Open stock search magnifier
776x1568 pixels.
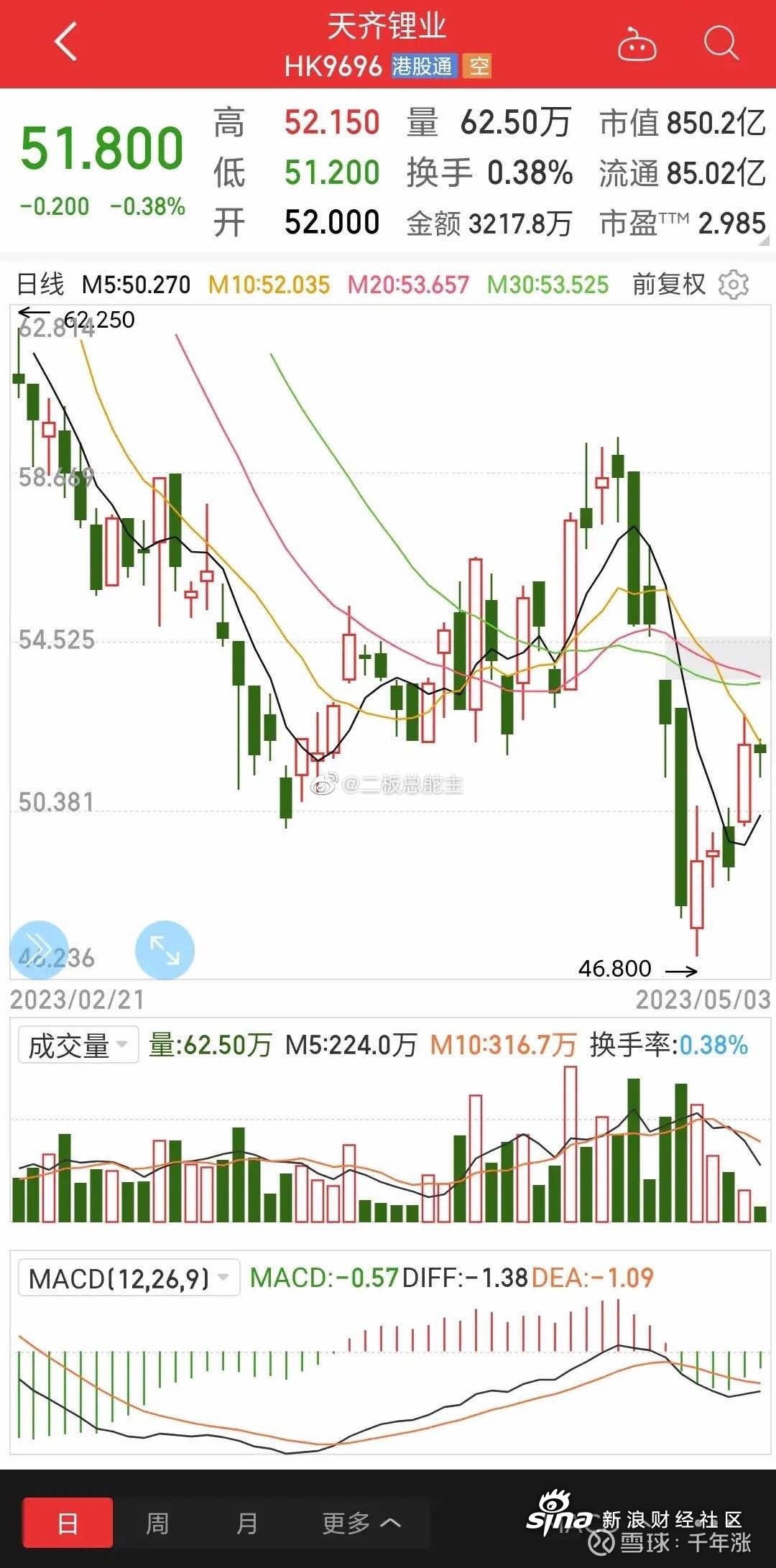721,43
